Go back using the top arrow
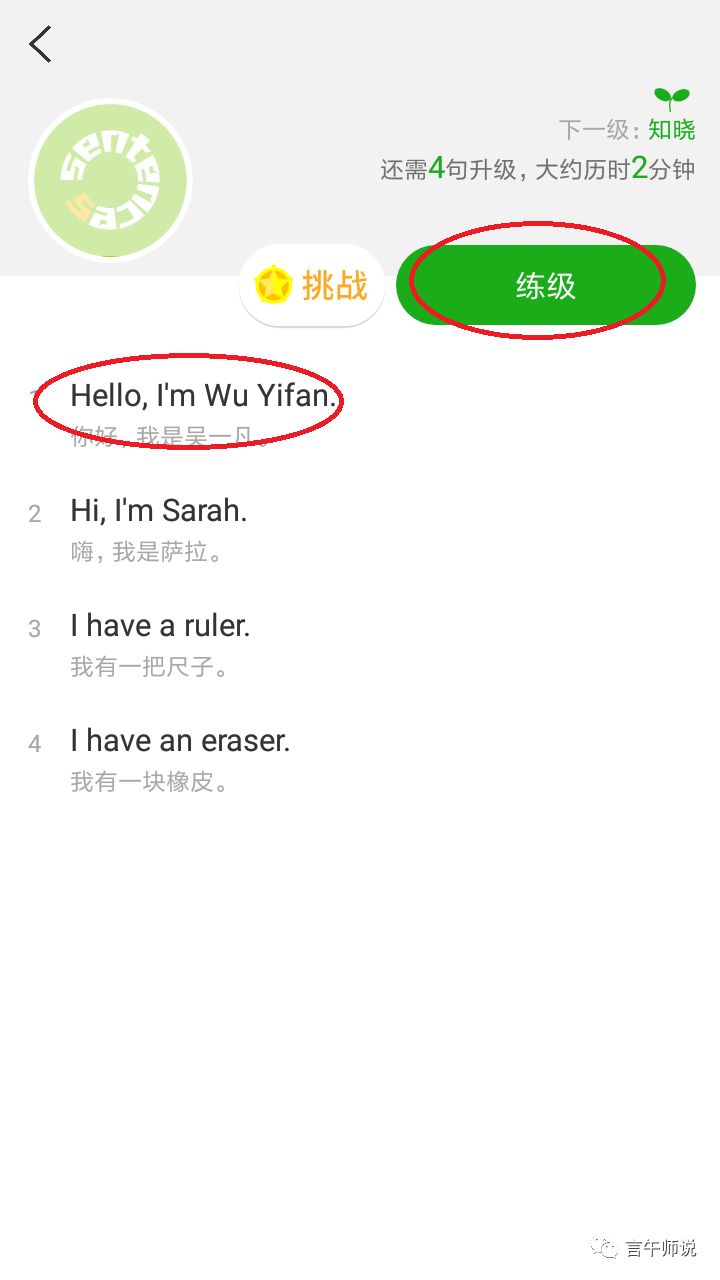Viewport: 720px width, 1280px height. click(x=40, y=45)
